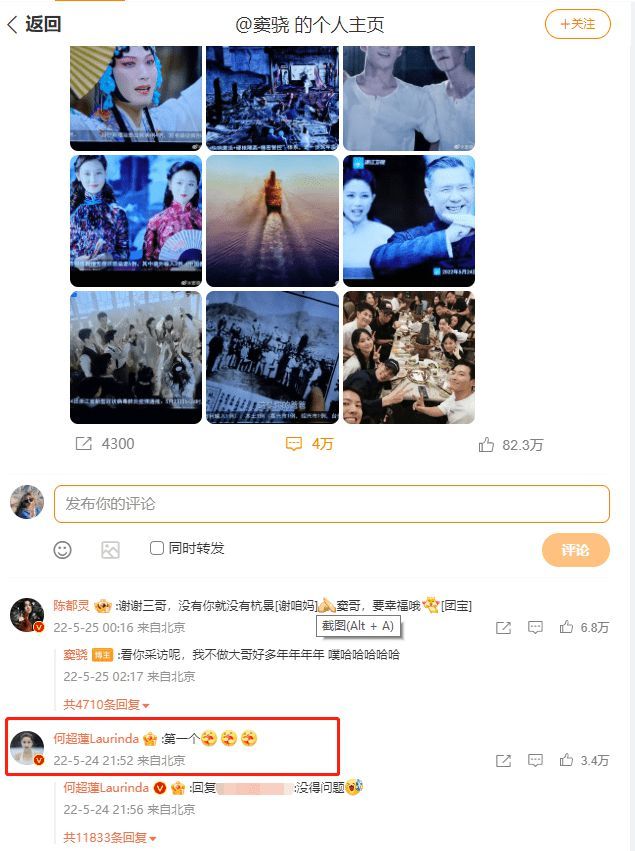The image size is (635, 851).
Task: Check the 同时转发 box
Action: (157, 548)
